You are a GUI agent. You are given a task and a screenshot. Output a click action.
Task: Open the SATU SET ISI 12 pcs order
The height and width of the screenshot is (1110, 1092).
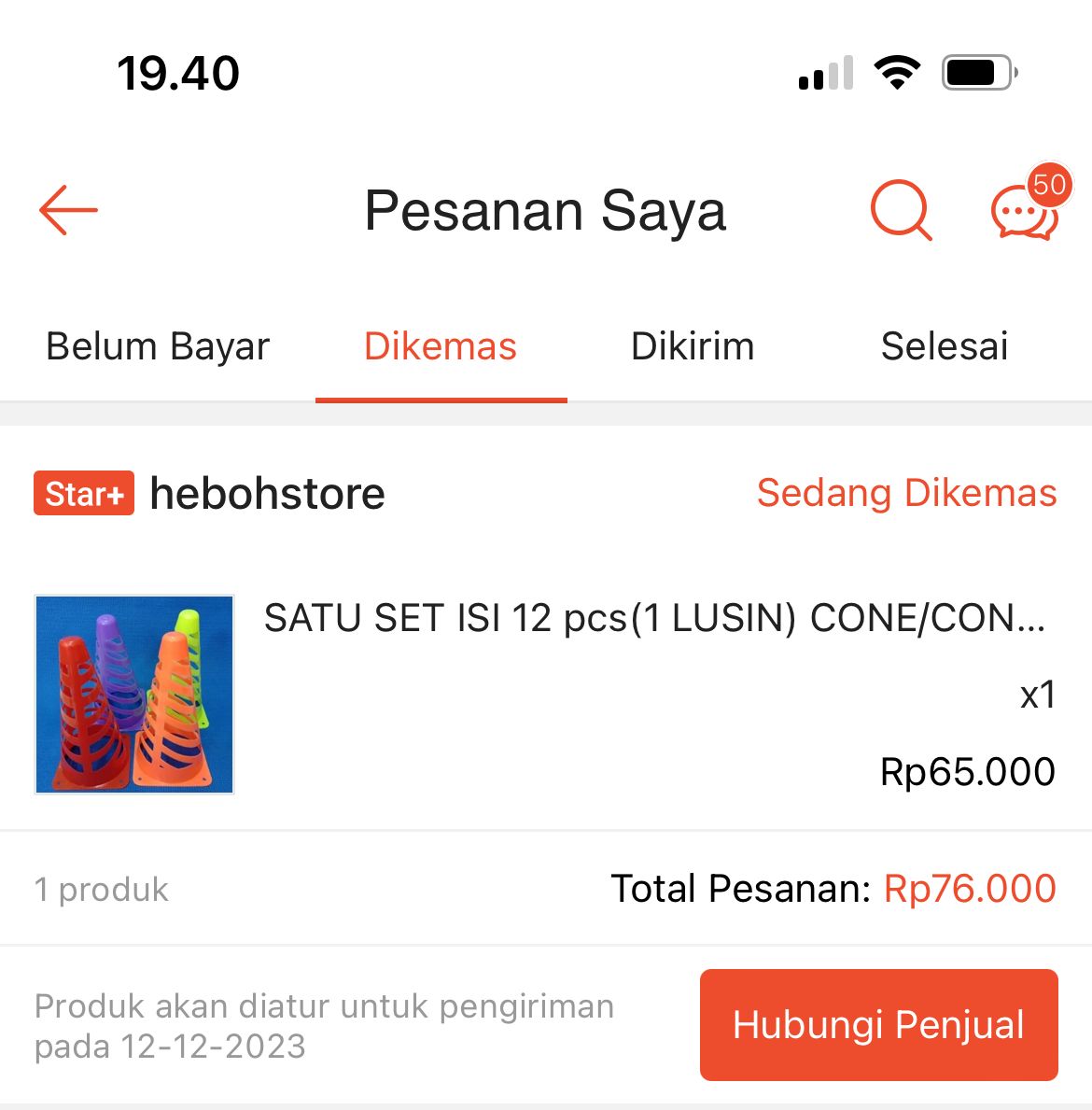[x=653, y=618]
